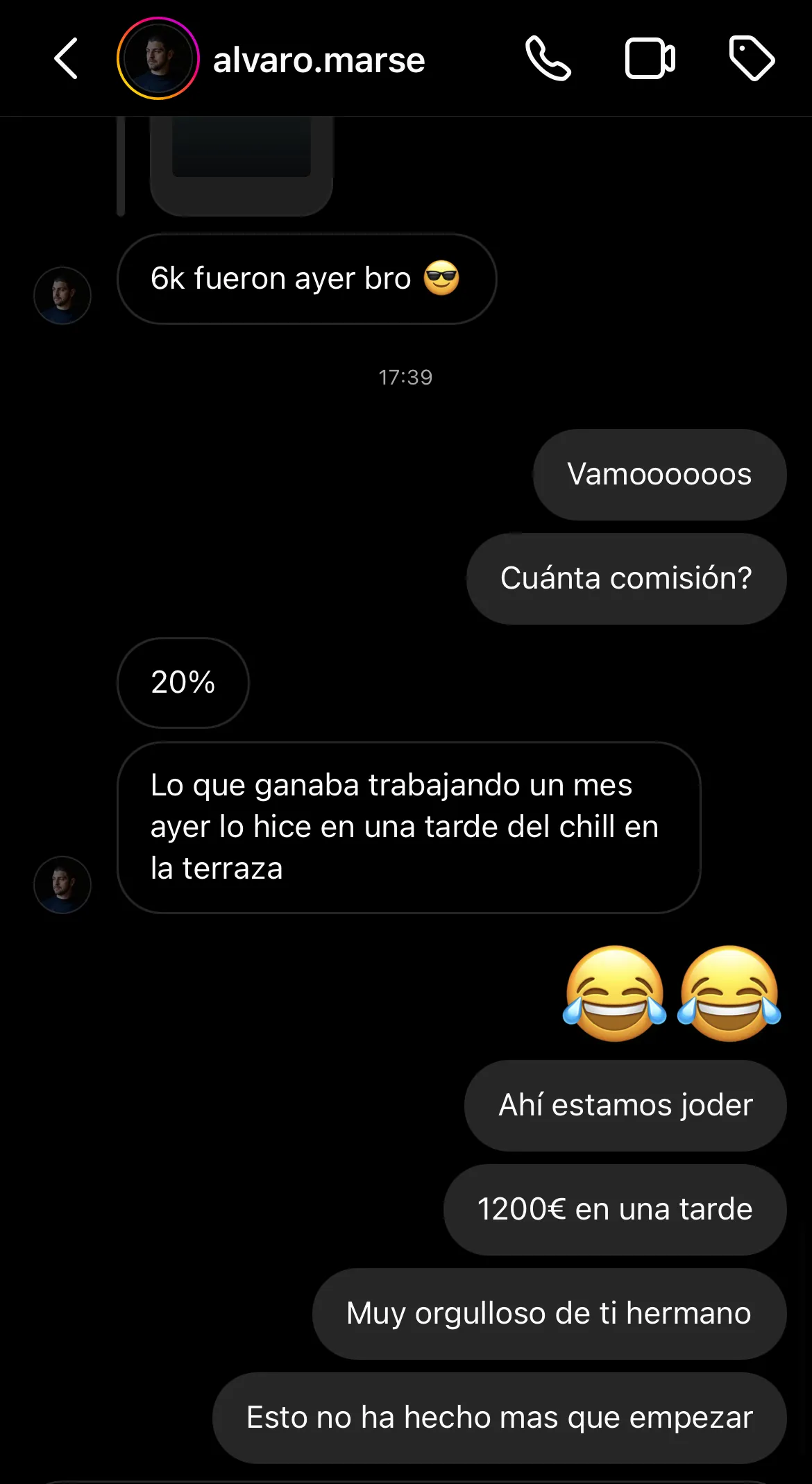Screen dimensions: 812x1484
Task: Open the label tag icon
Action: point(752,59)
